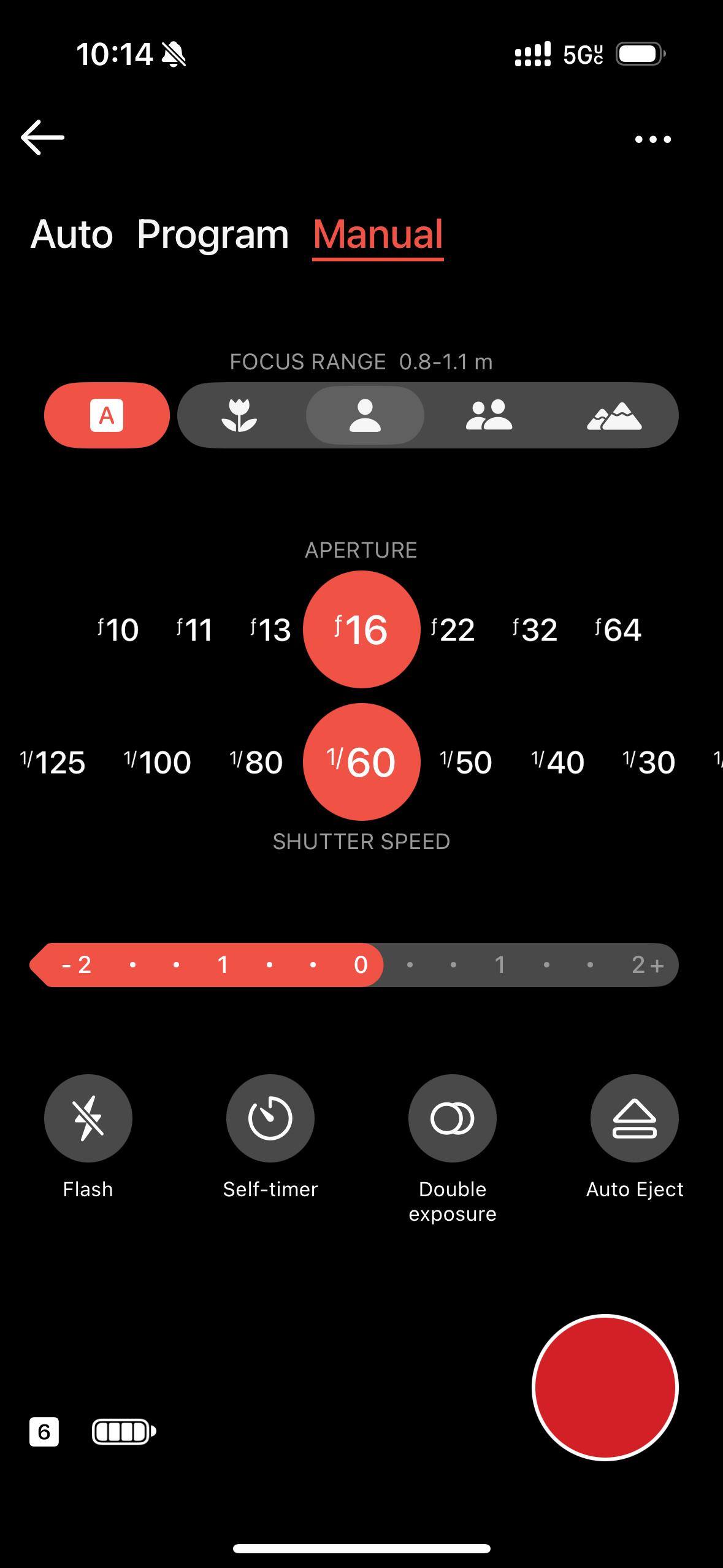Tap the red shutter button

(x=605, y=1388)
